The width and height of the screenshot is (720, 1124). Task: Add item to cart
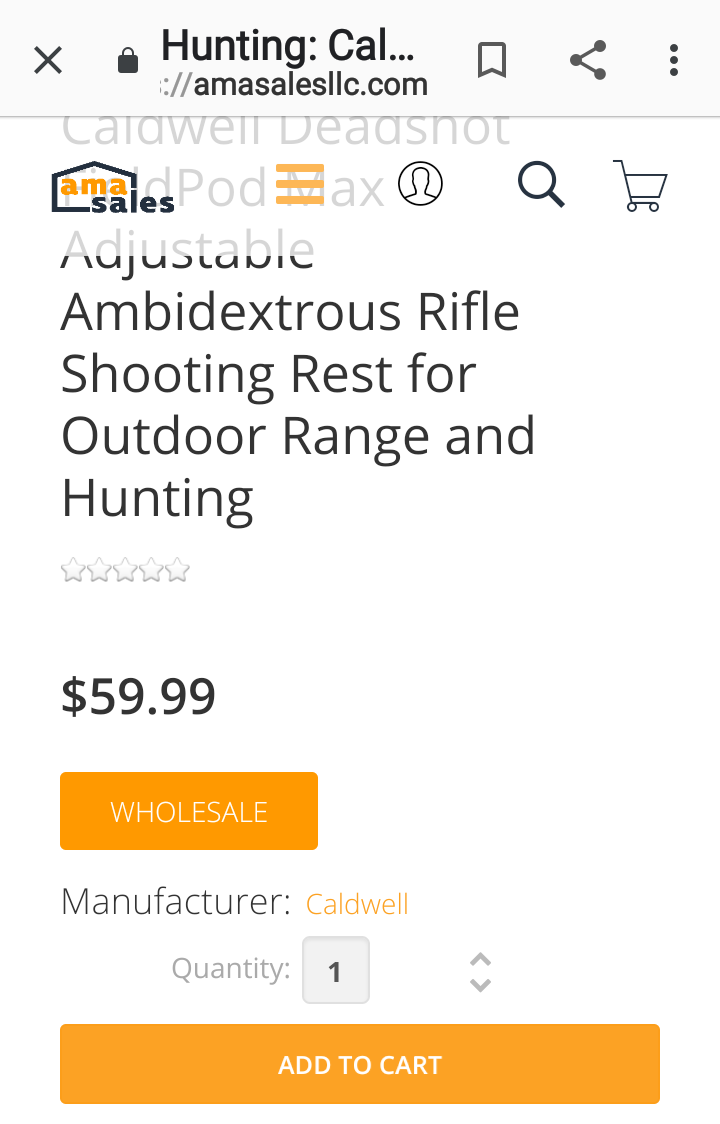pyautogui.click(x=360, y=1064)
